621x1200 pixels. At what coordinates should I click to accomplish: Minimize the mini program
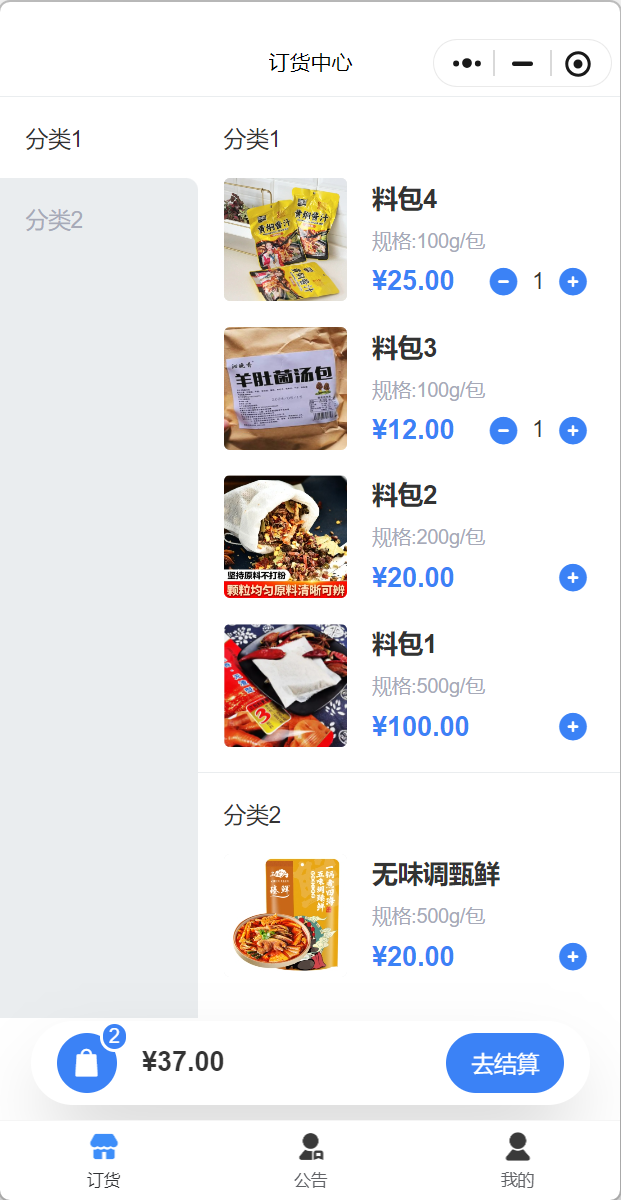pos(522,64)
